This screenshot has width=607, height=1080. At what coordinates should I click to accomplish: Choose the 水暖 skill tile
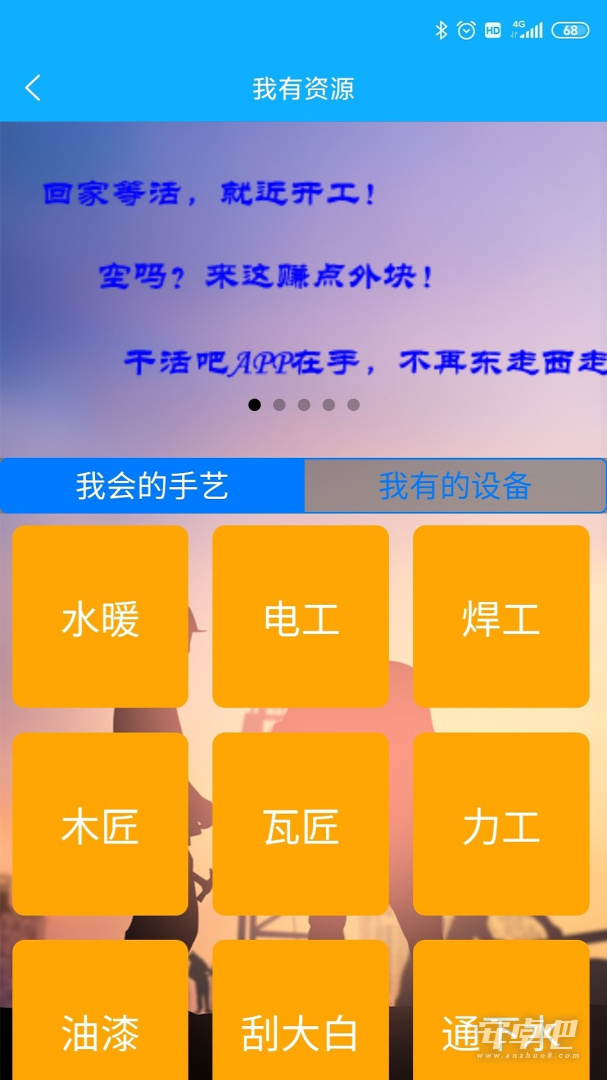tap(101, 616)
